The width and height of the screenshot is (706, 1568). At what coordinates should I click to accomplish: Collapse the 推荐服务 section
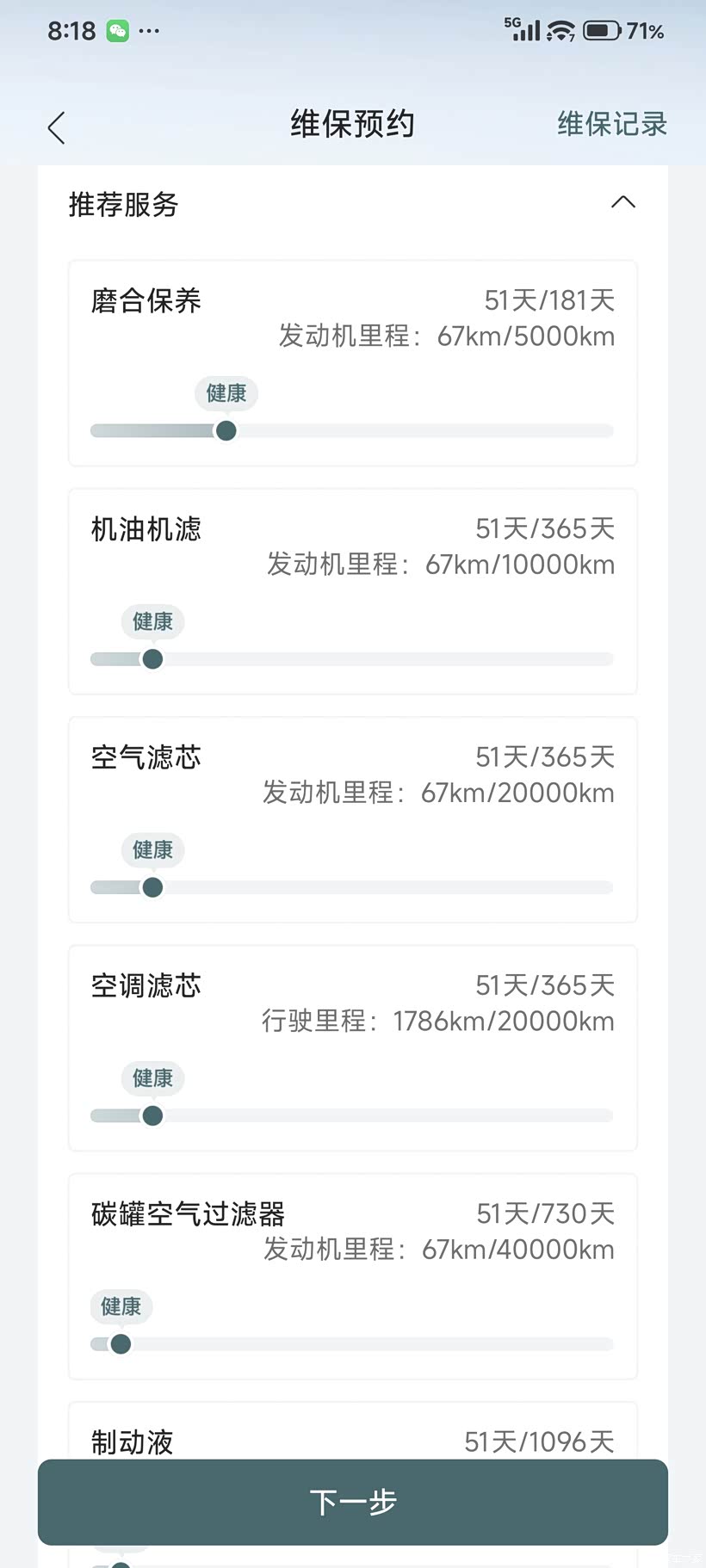click(x=623, y=202)
